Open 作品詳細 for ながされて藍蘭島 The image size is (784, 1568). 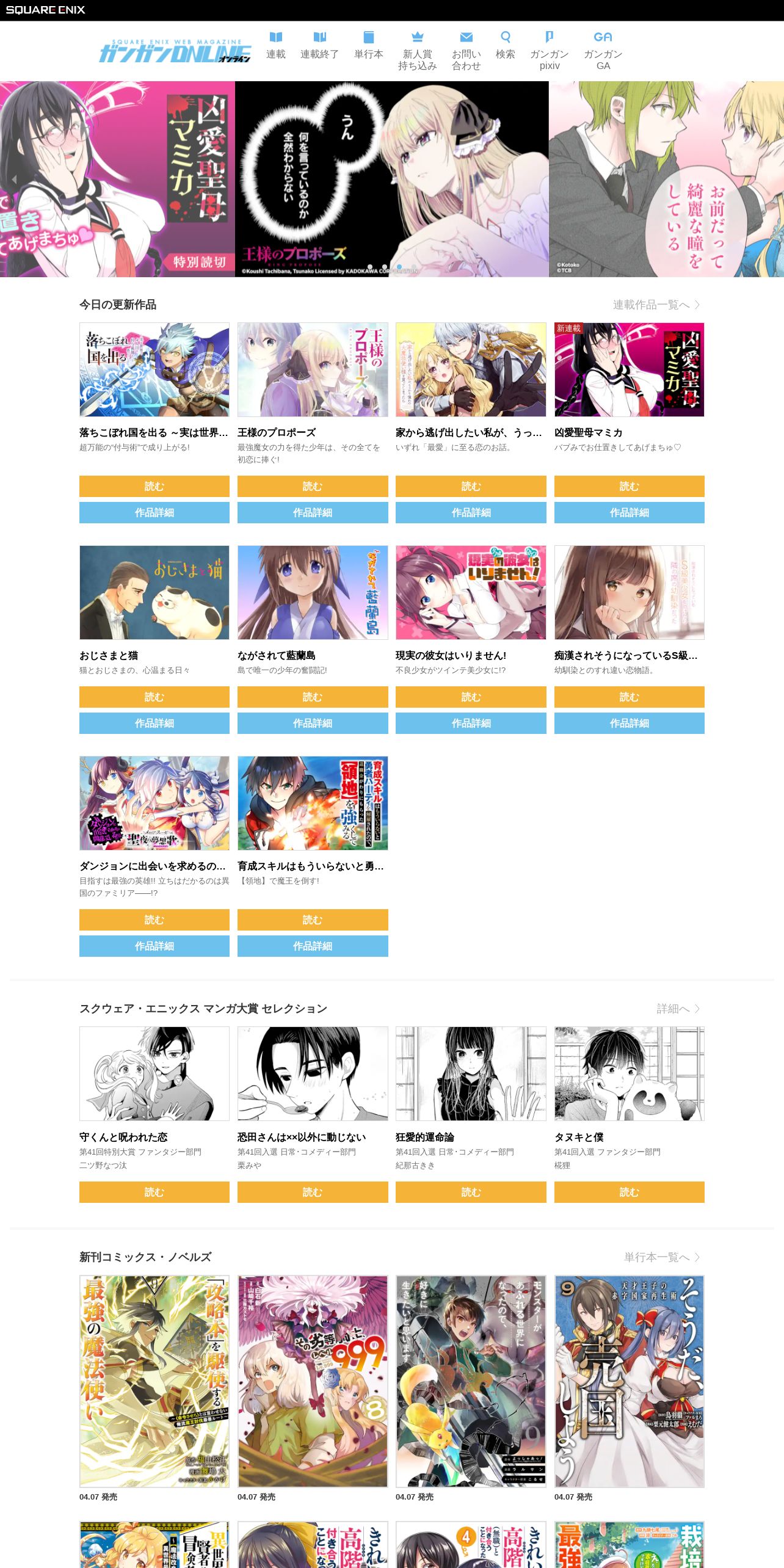pos(313,724)
